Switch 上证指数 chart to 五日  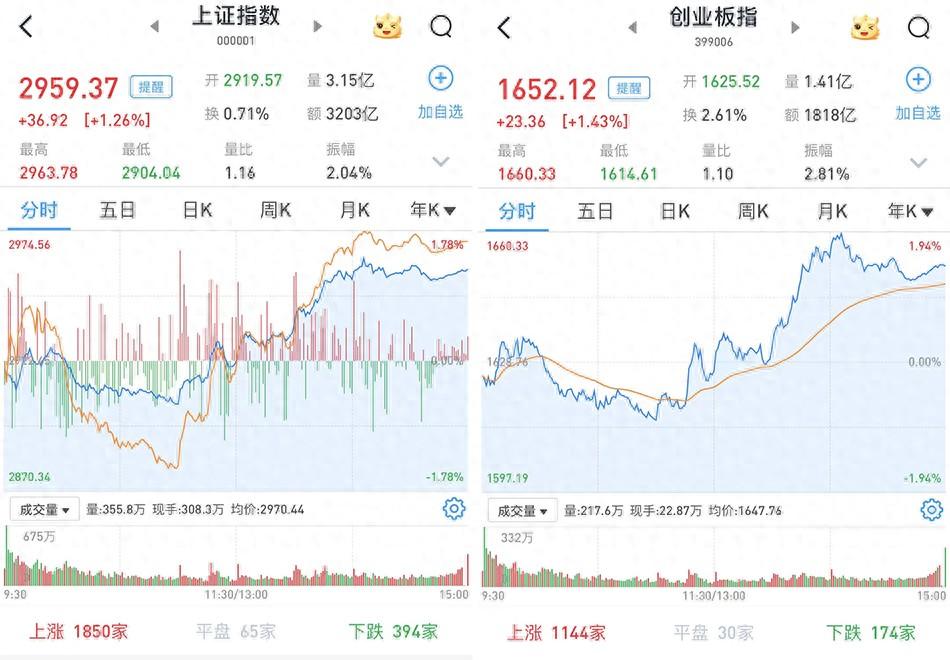[117, 211]
